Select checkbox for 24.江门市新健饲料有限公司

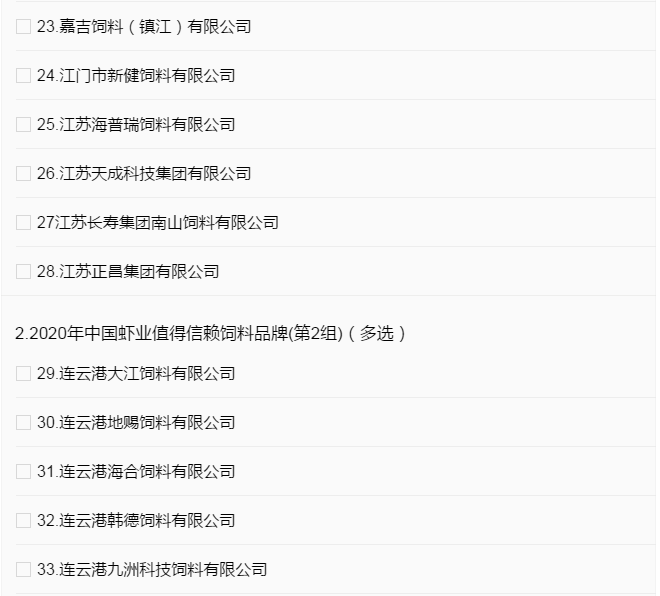click(24, 76)
